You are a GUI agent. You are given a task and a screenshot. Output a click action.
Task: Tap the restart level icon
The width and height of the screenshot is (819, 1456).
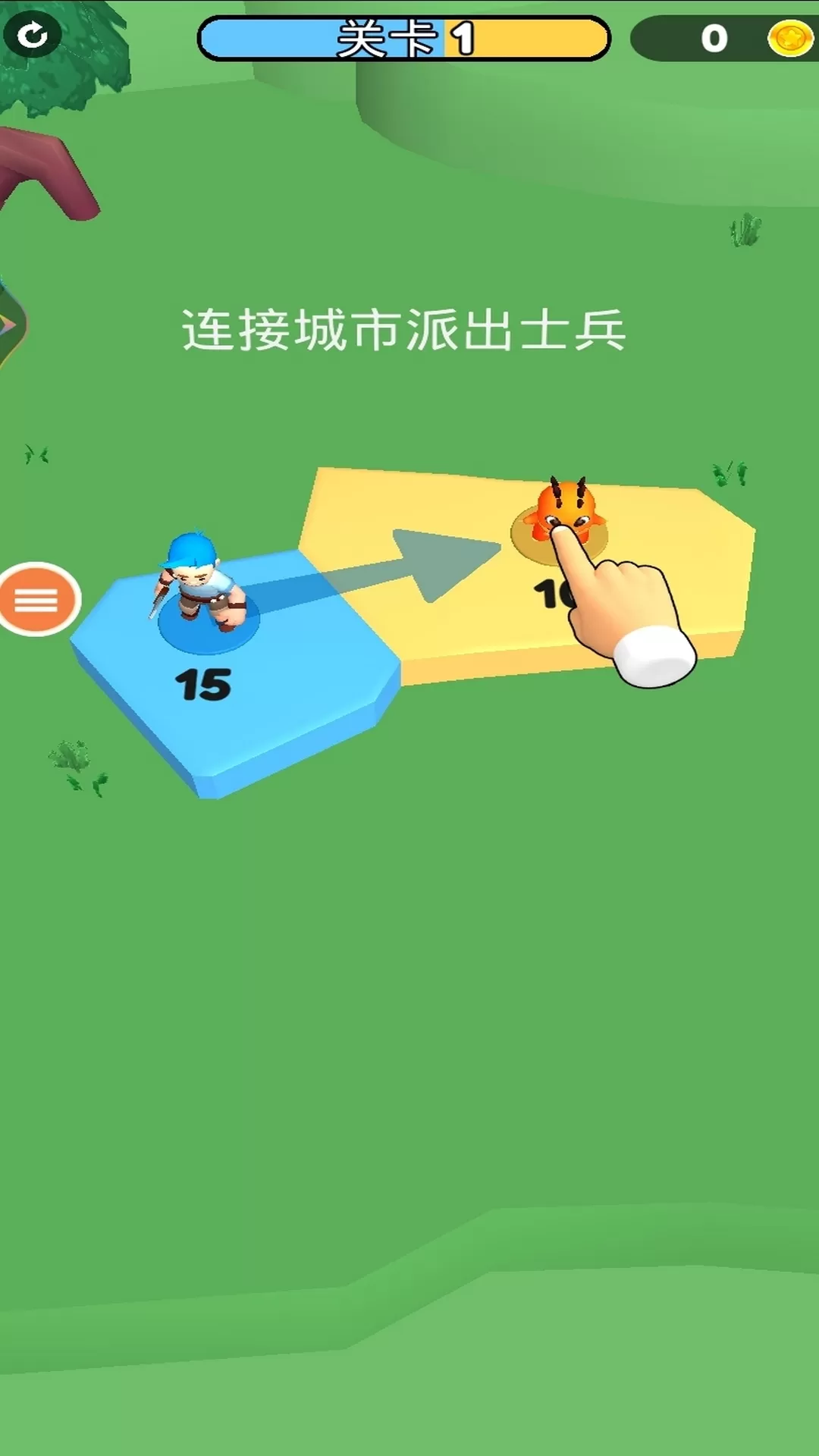point(32,35)
